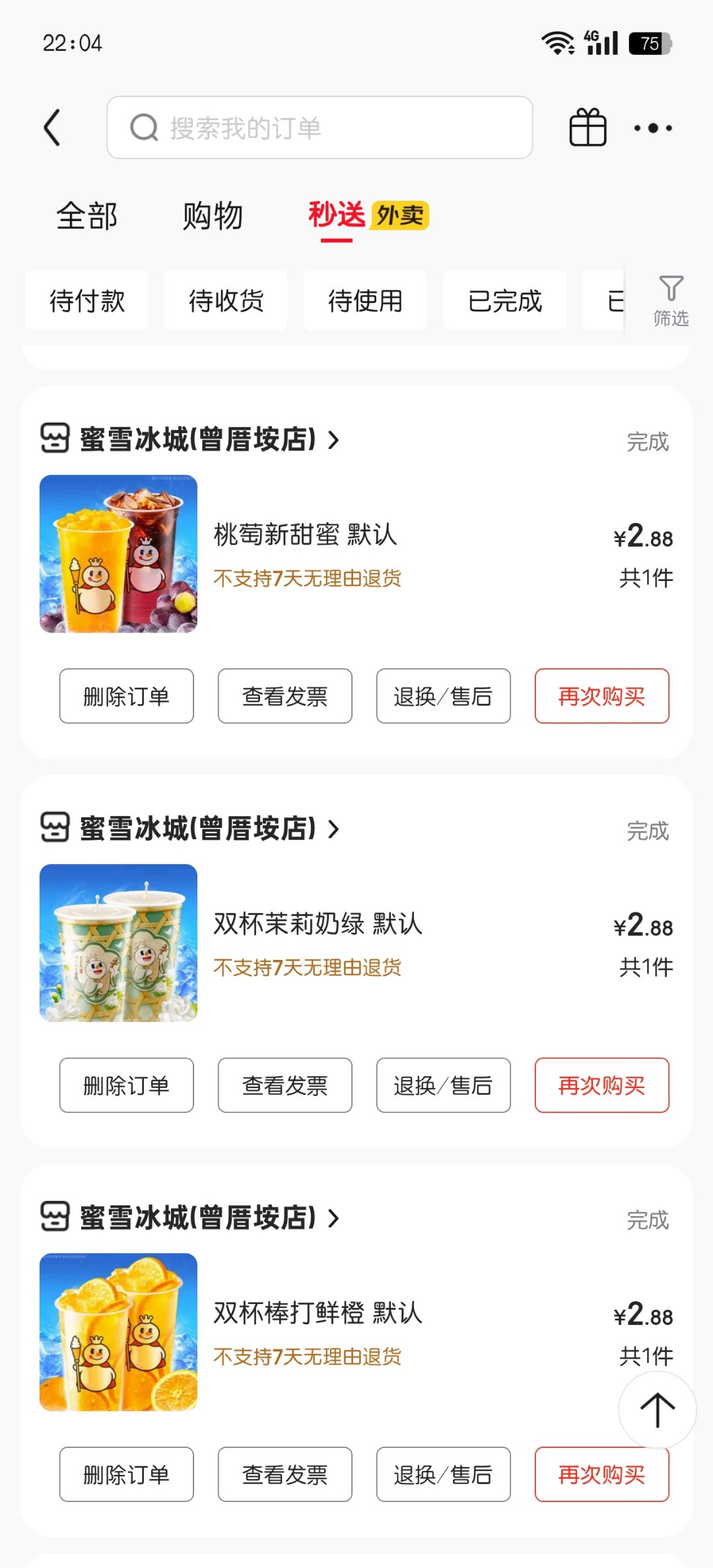Image resolution: width=713 pixels, height=1568 pixels.
Task: Tap the back-to-top arrow button
Action: click(658, 1410)
